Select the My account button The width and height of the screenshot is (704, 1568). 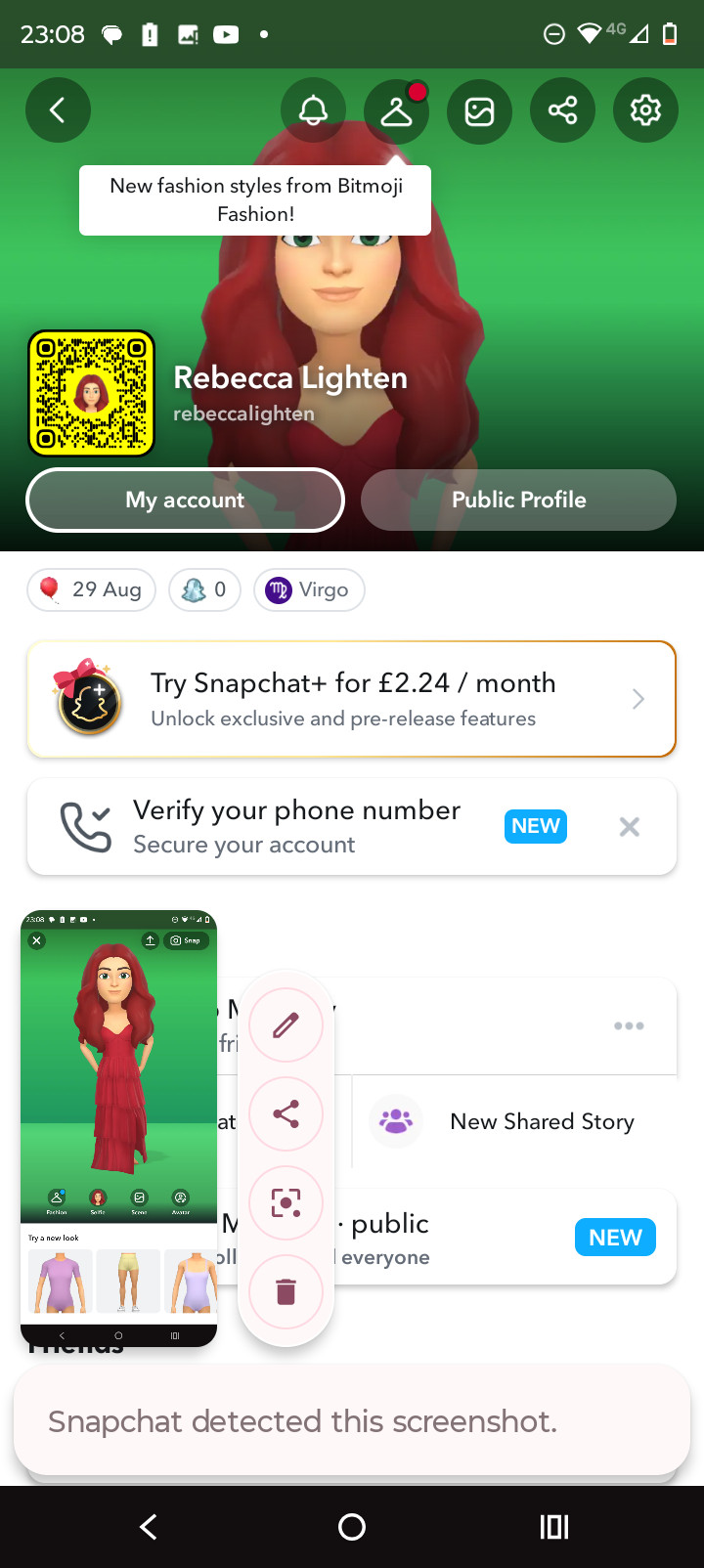pos(185,500)
